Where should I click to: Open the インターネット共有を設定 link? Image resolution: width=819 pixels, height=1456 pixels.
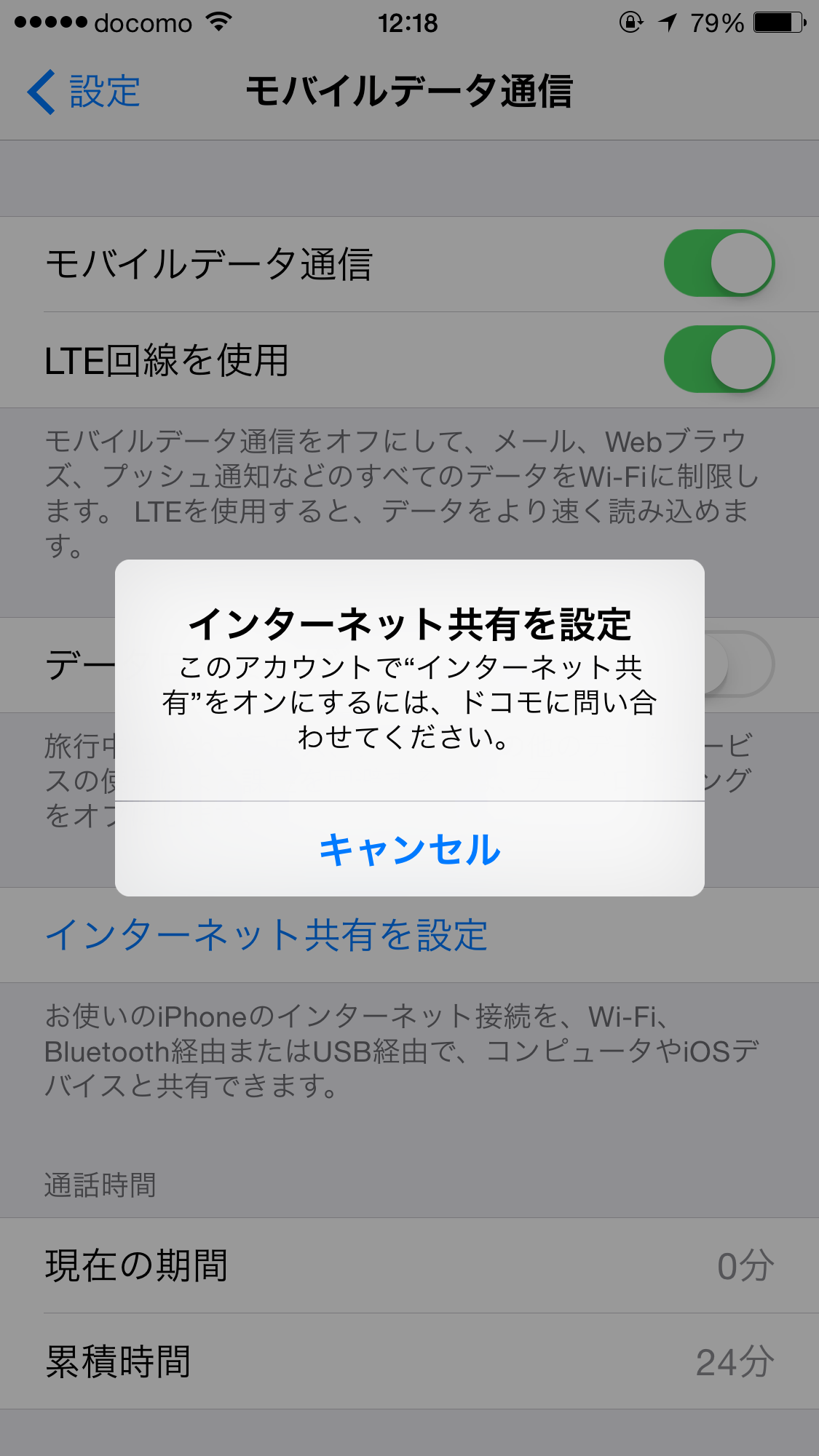(266, 935)
